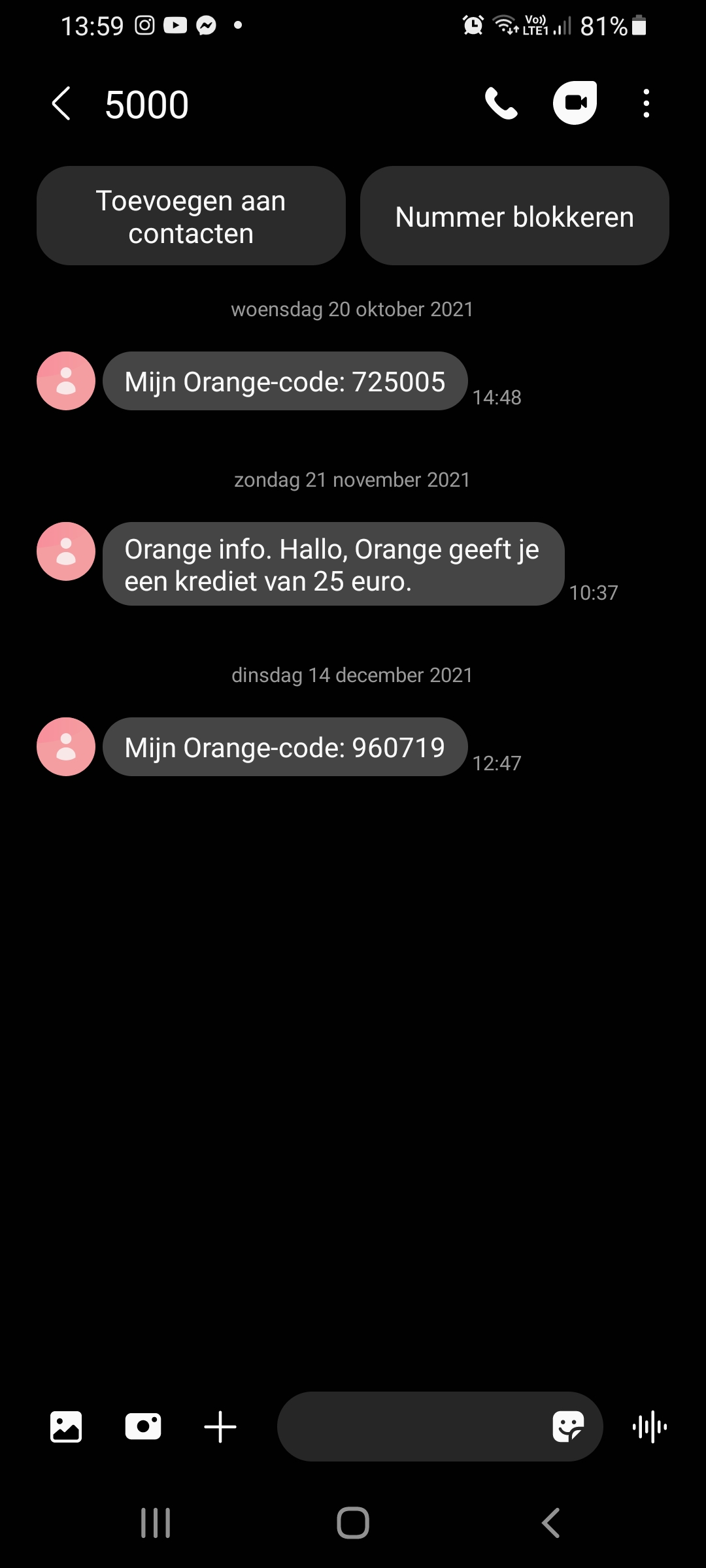The height and width of the screenshot is (1568, 706).
Task: Open the plus attachments menu
Action: pyautogui.click(x=220, y=1427)
